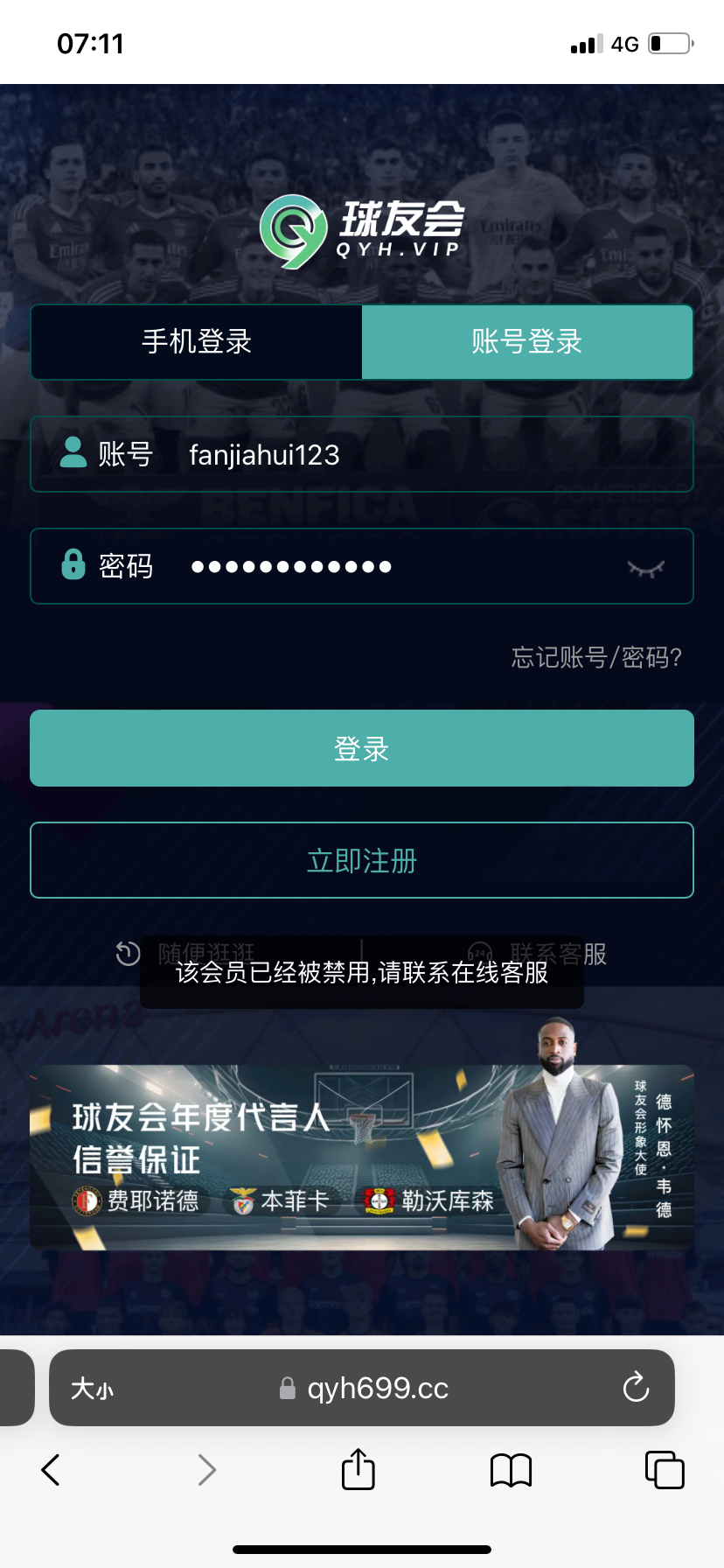
Task: Go back using the left chevron
Action: pyautogui.click(x=50, y=1470)
